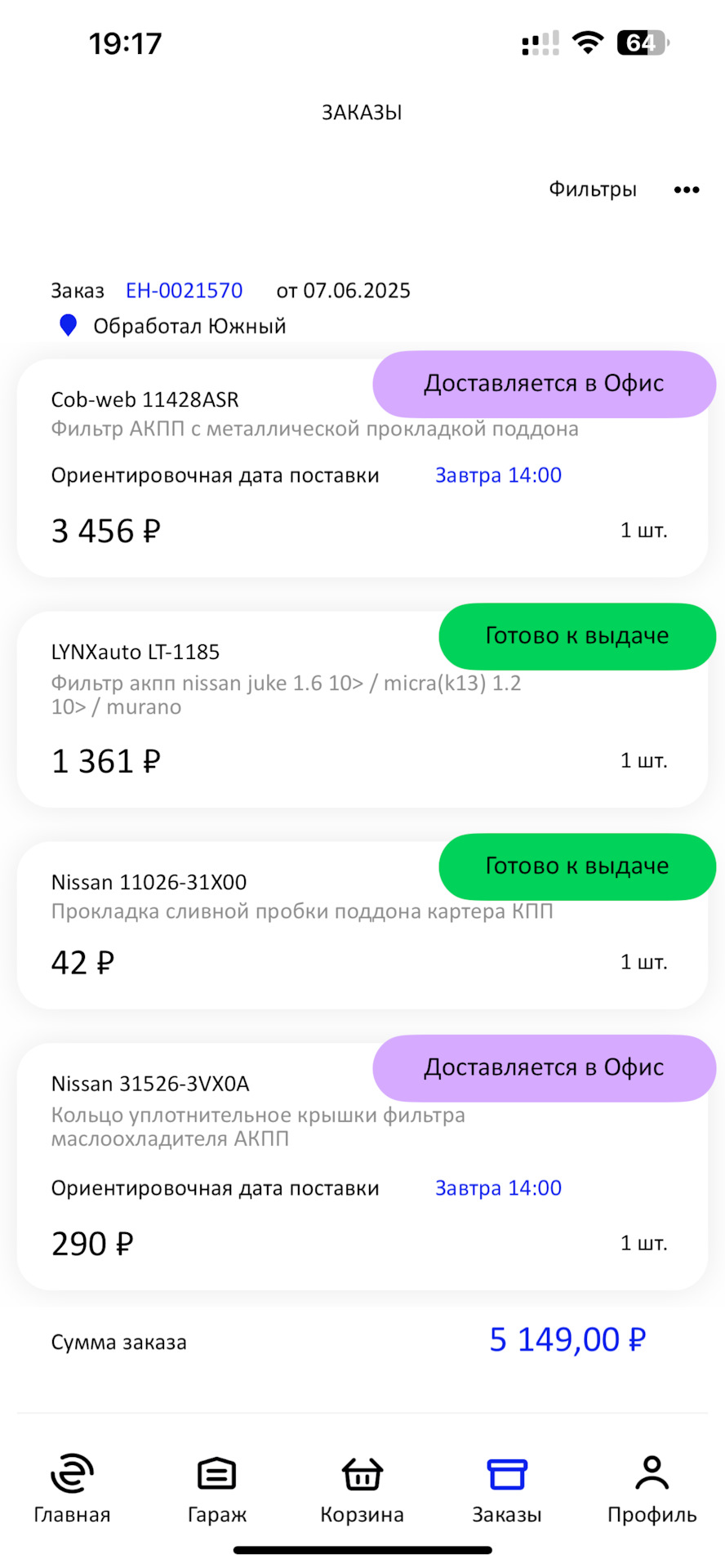Switch to the Профиль tab
This screenshot has height=1568, width=725.
coord(652,1490)
